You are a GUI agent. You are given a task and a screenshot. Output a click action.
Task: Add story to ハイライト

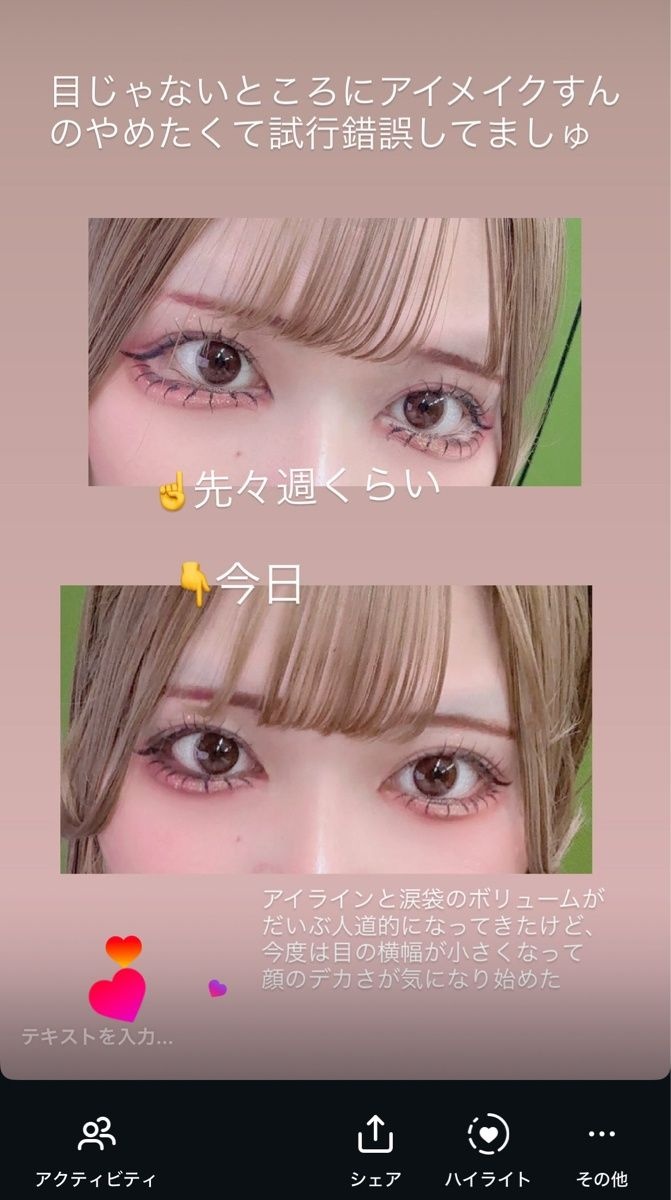point(489,1148)
